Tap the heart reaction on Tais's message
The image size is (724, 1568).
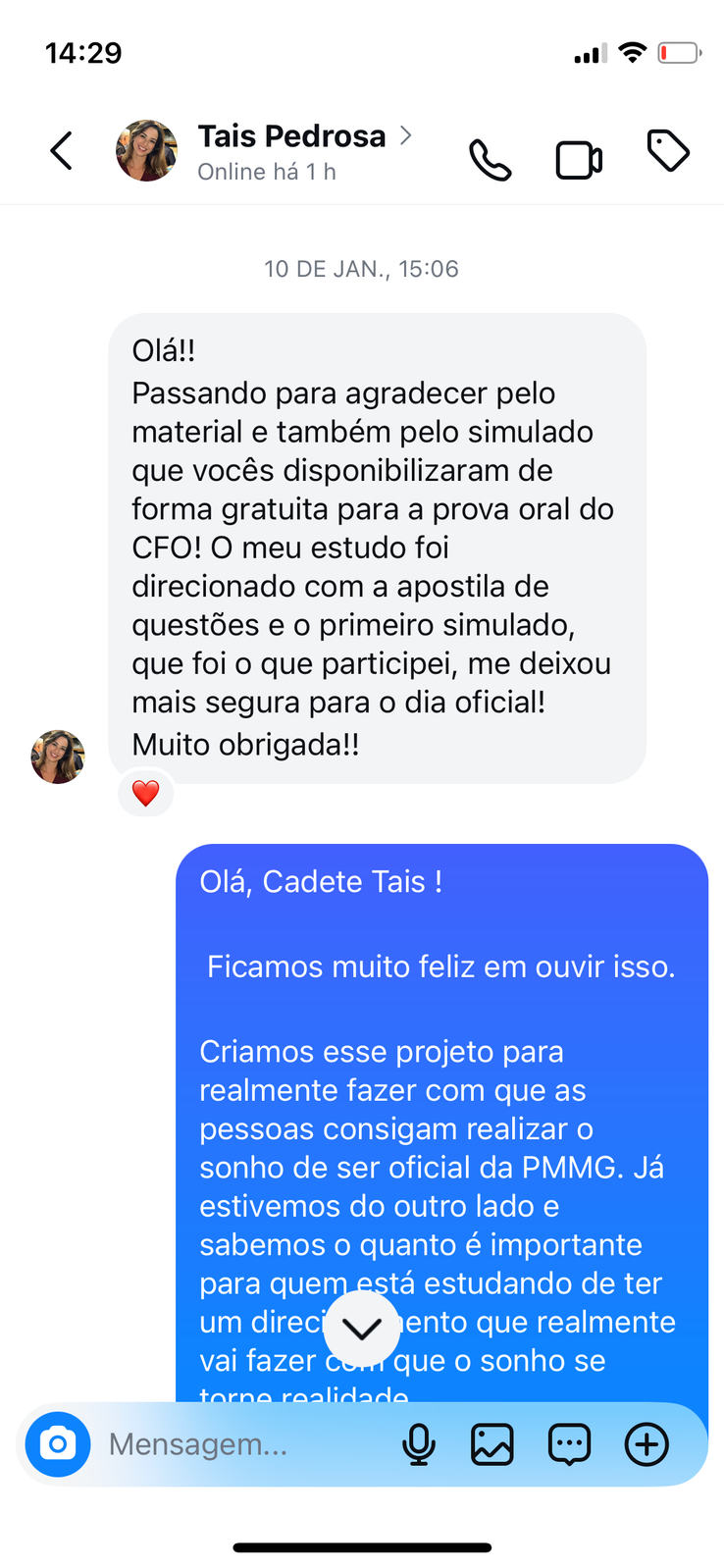tap(145, 793)
